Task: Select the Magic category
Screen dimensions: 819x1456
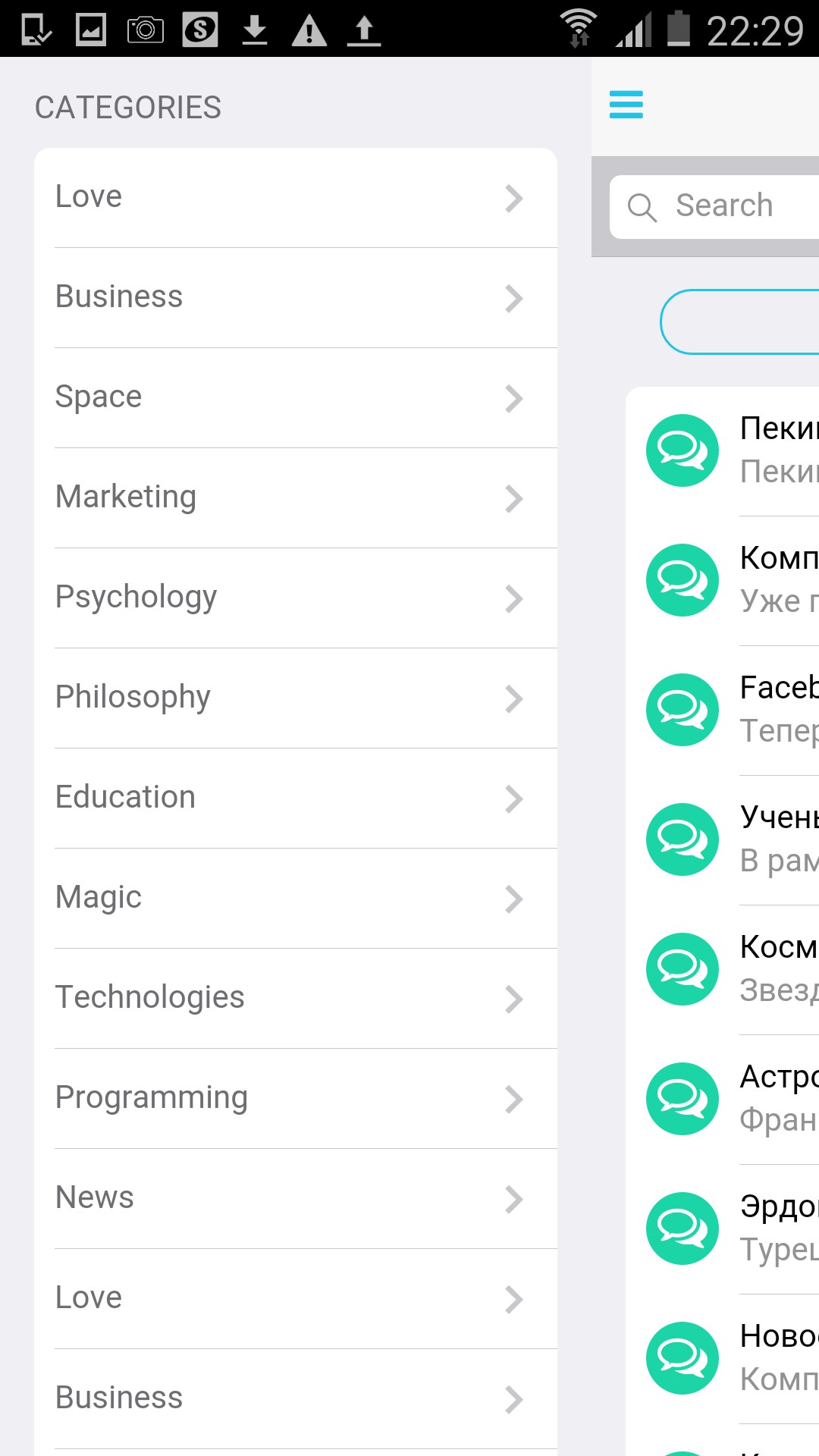Action: click(296, 898)
